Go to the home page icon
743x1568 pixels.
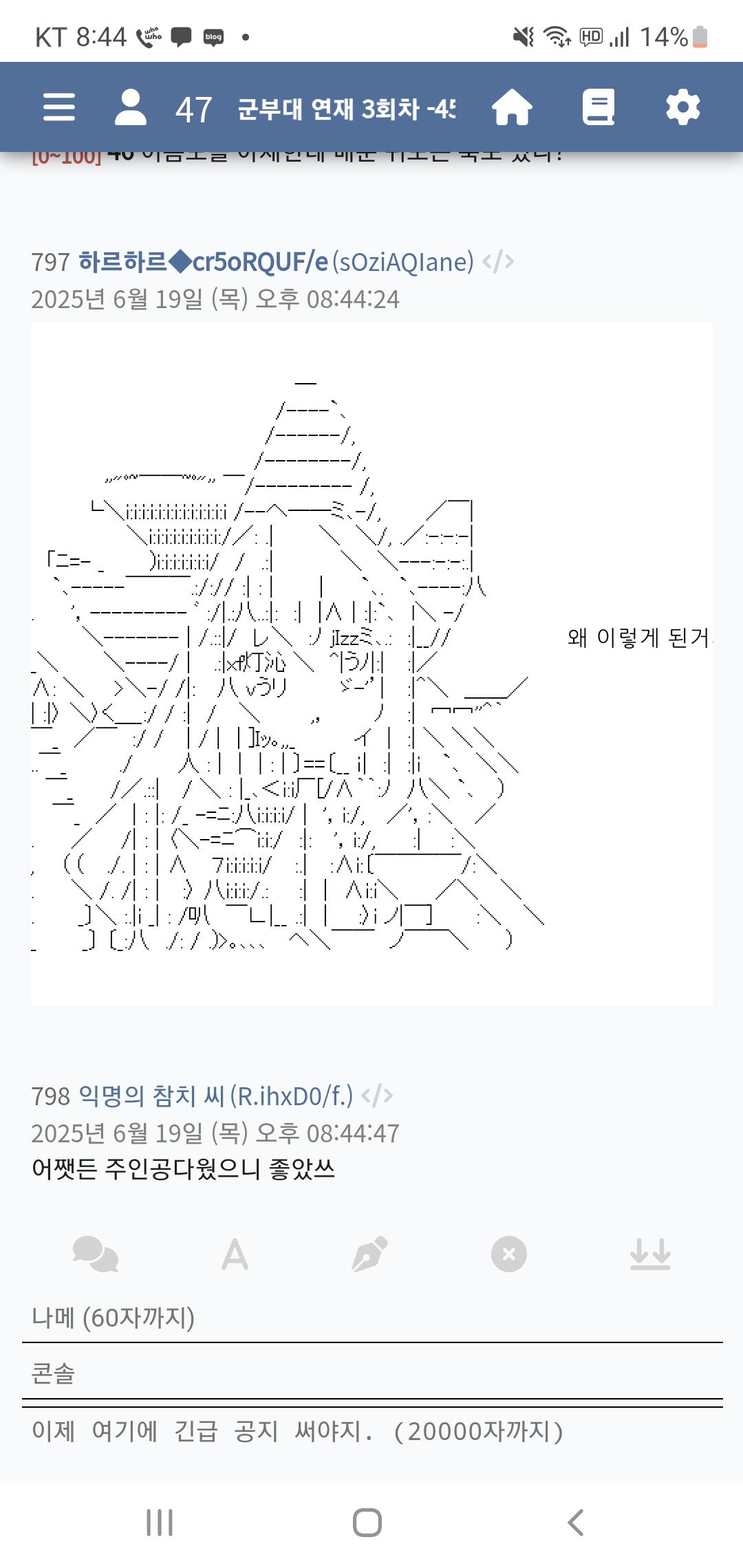(512, 107)
